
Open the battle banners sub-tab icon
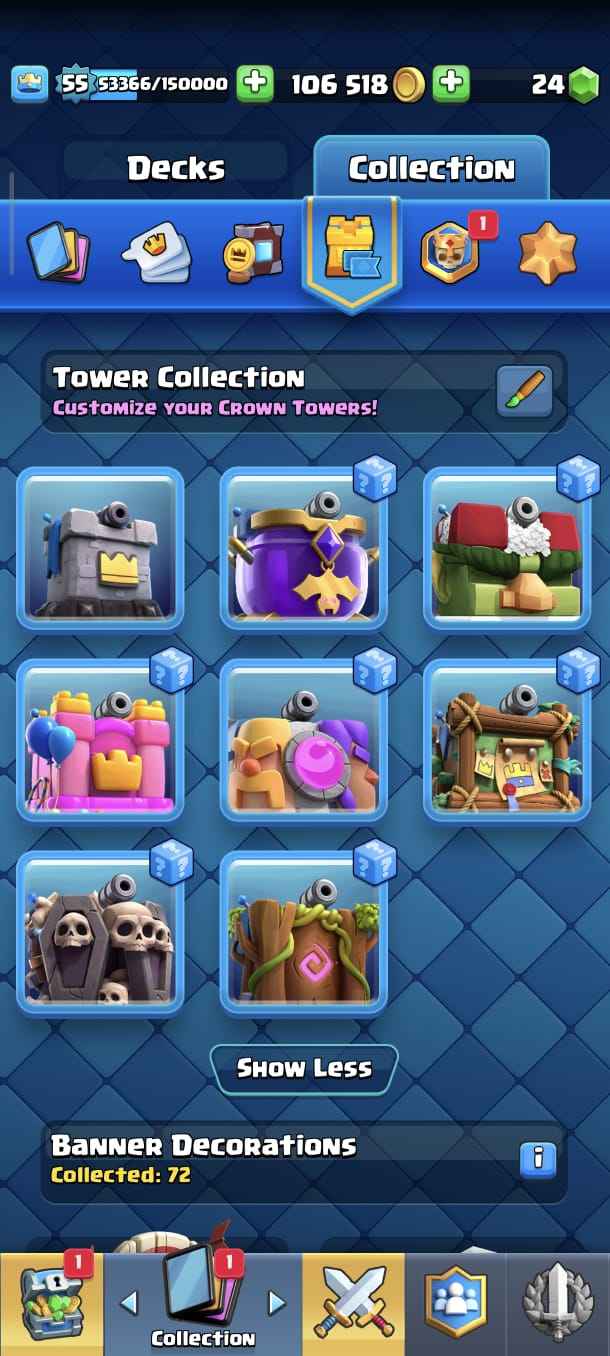pyautogui.click(x=253, y=252)
